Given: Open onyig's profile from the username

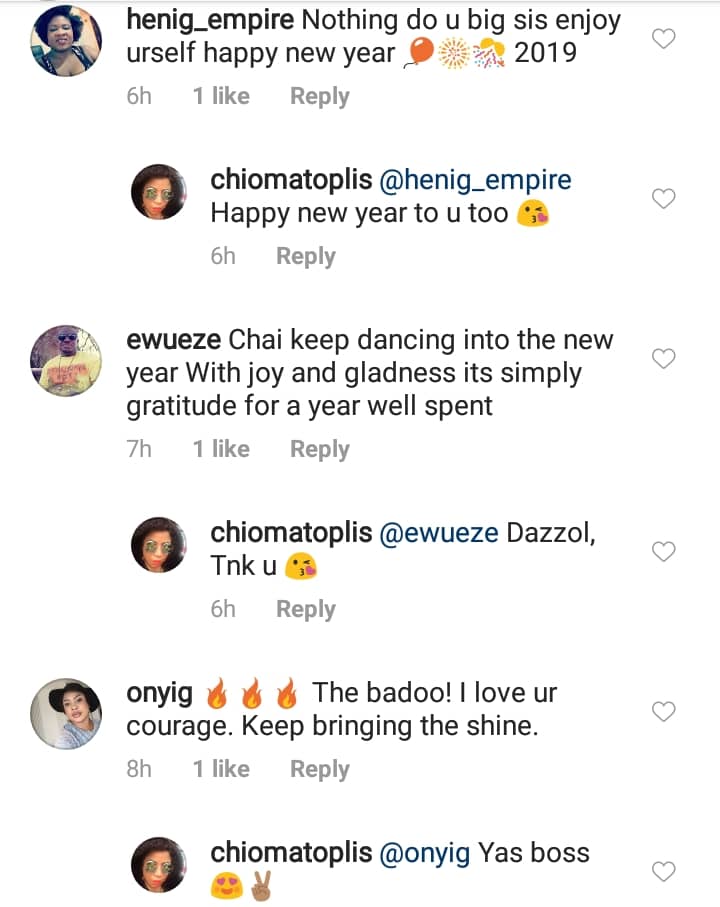Looking at the screenshot, I should tap(156, 692).
